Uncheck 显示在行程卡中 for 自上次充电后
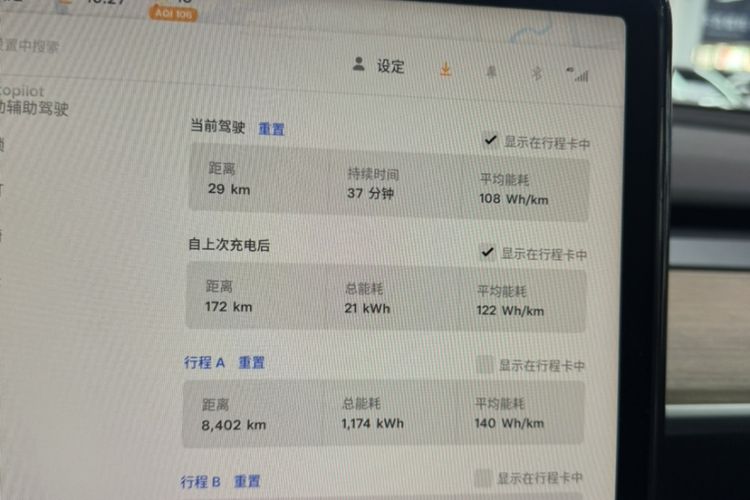750x500 pixels. point(487,252)
